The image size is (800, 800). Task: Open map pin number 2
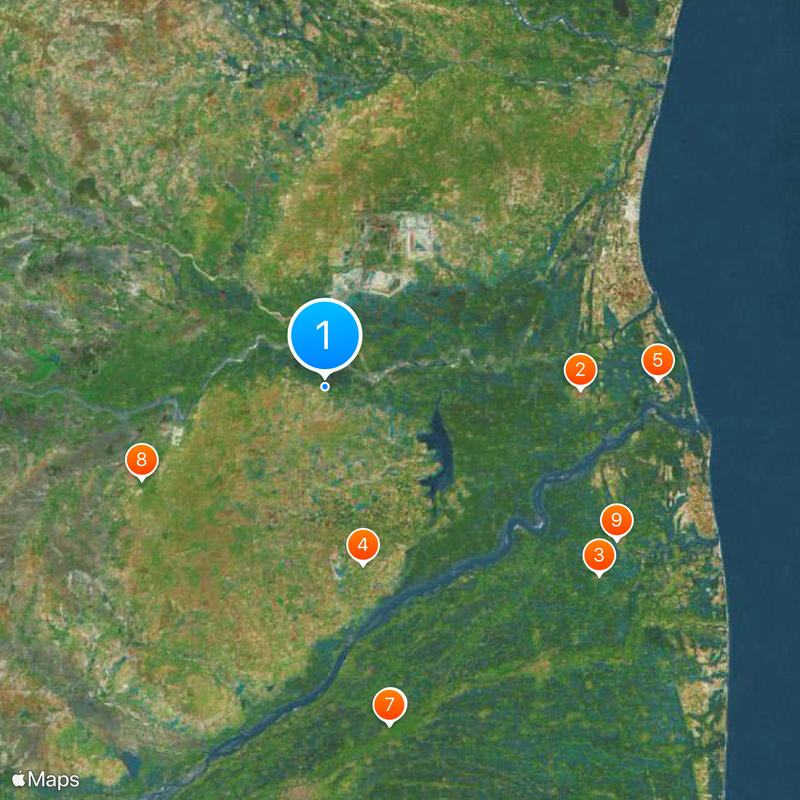580,370
